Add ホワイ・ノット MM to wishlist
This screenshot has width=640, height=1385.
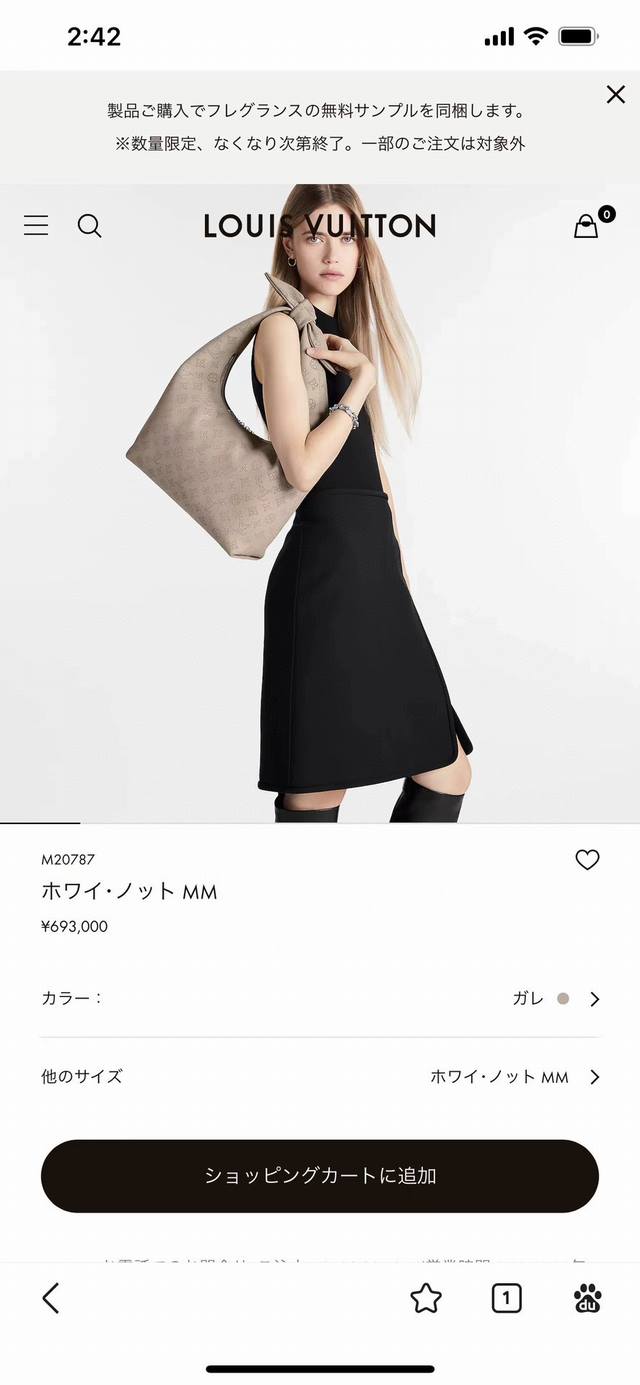pos(587,860)
